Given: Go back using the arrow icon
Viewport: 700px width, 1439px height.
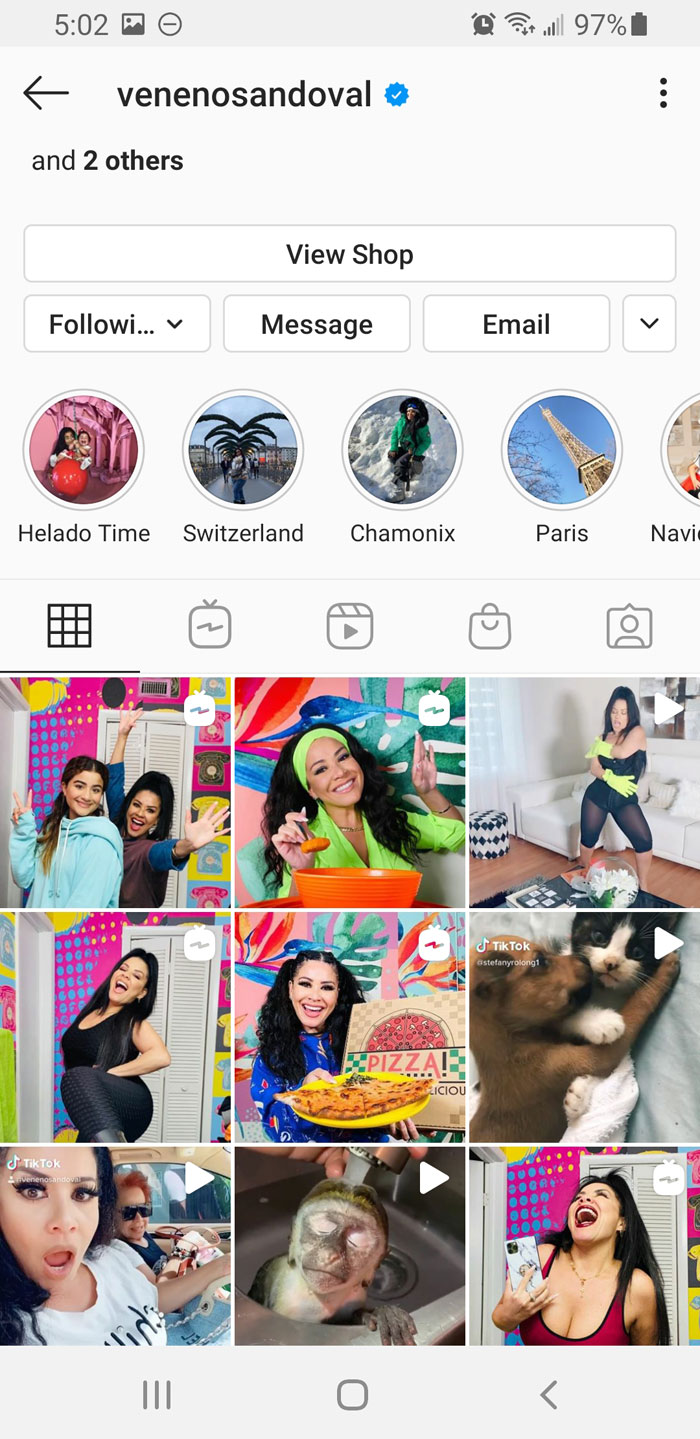Looking at the screenshot, I should (46, 94).
